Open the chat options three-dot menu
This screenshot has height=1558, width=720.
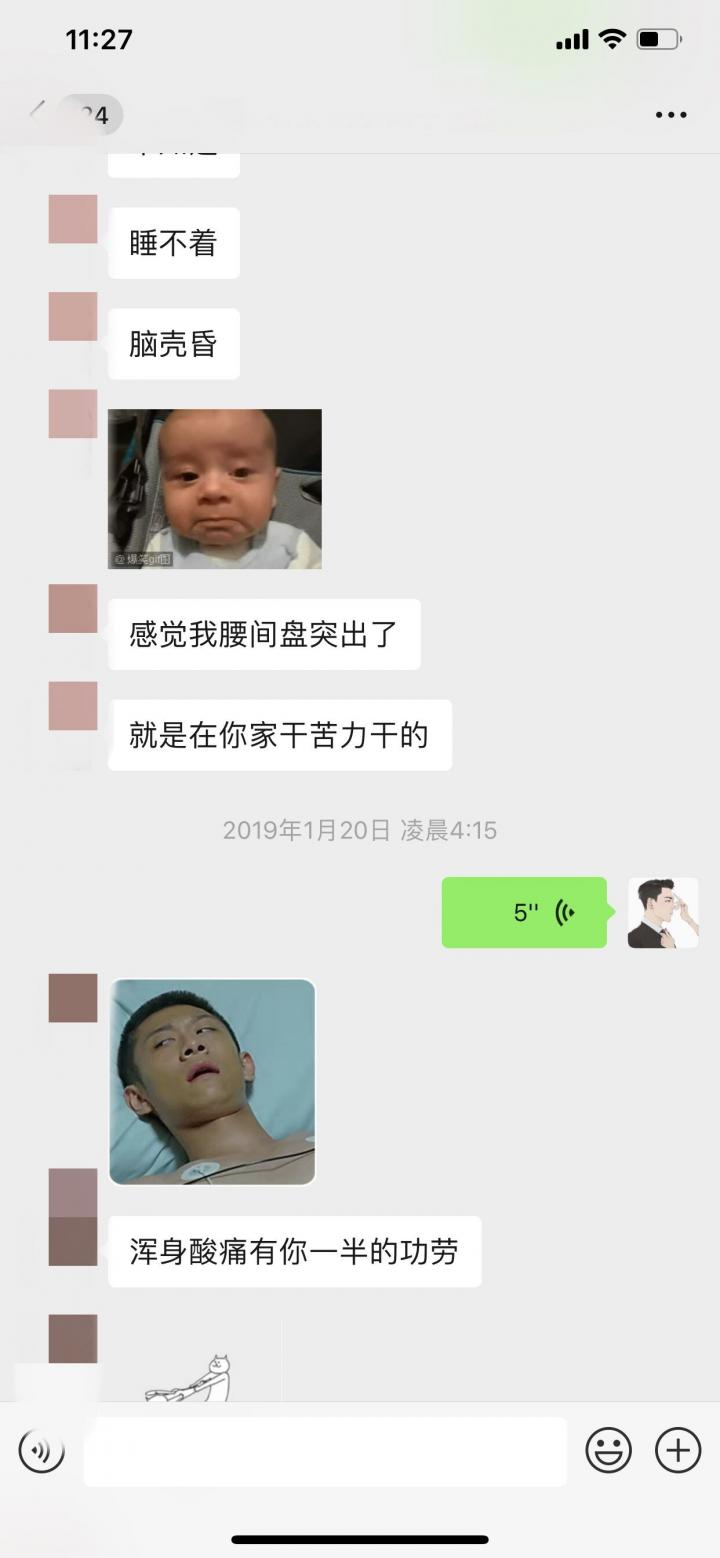coord(671,115)
